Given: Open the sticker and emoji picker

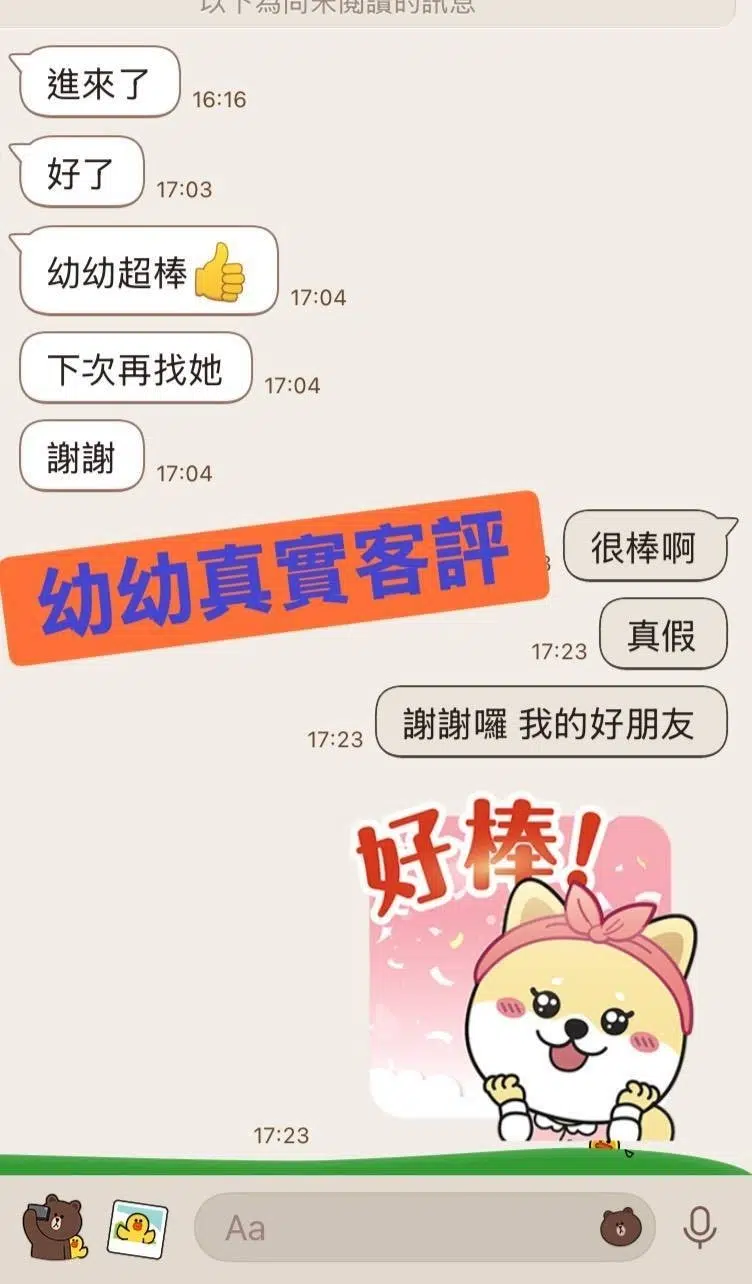Looking at the screenshot, I should (x=620, y=1227).
